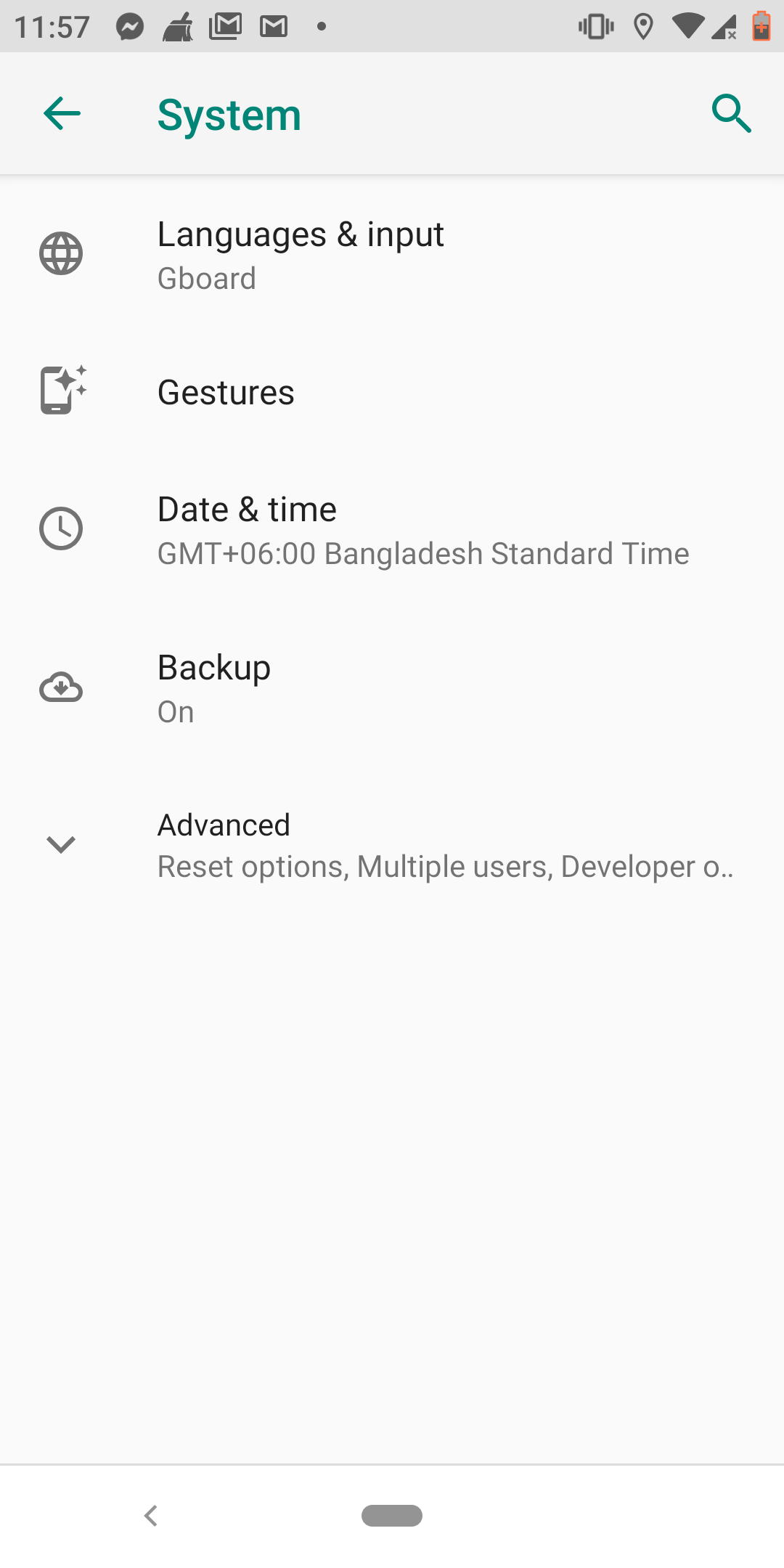Select the Gestures phone icon
This screenshot has height=1568, width=784.
point(61,392)
